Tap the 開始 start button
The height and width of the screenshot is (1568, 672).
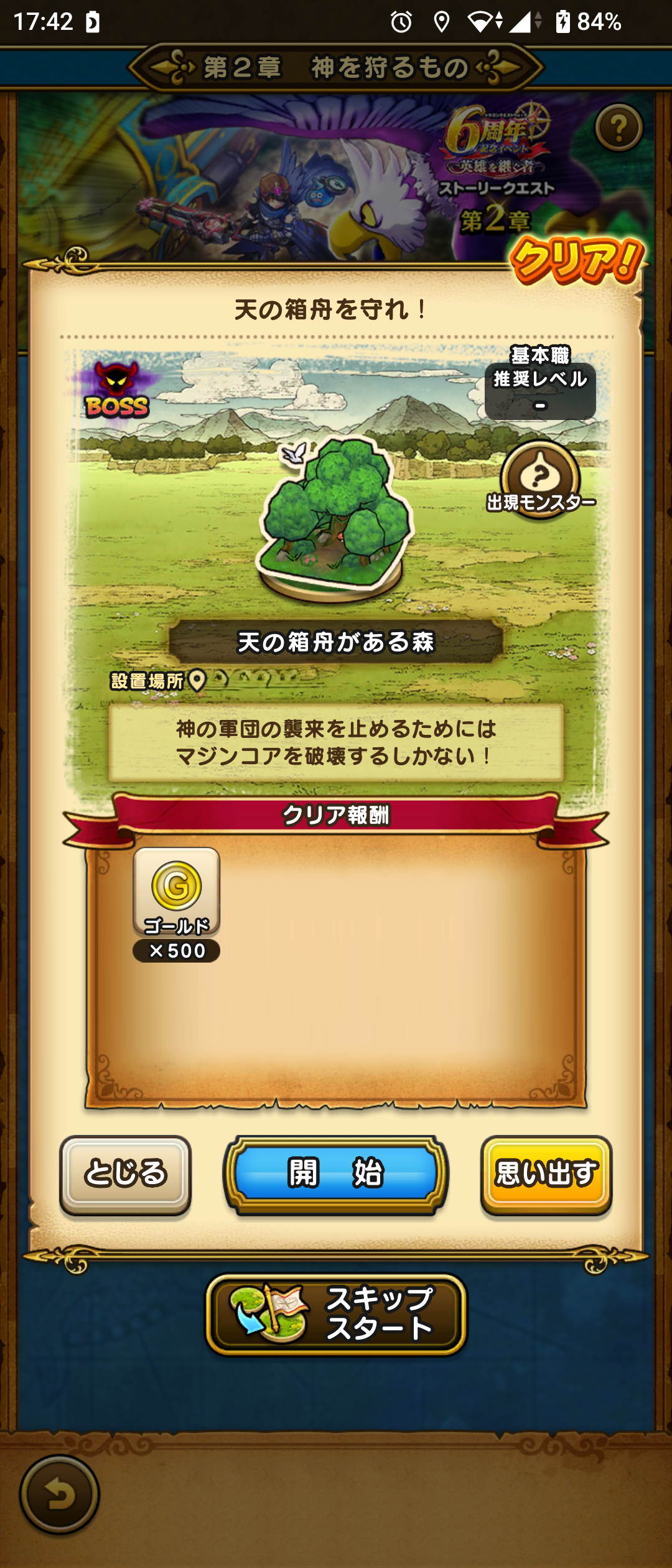pyautogui.click(x=336, y=1174)
